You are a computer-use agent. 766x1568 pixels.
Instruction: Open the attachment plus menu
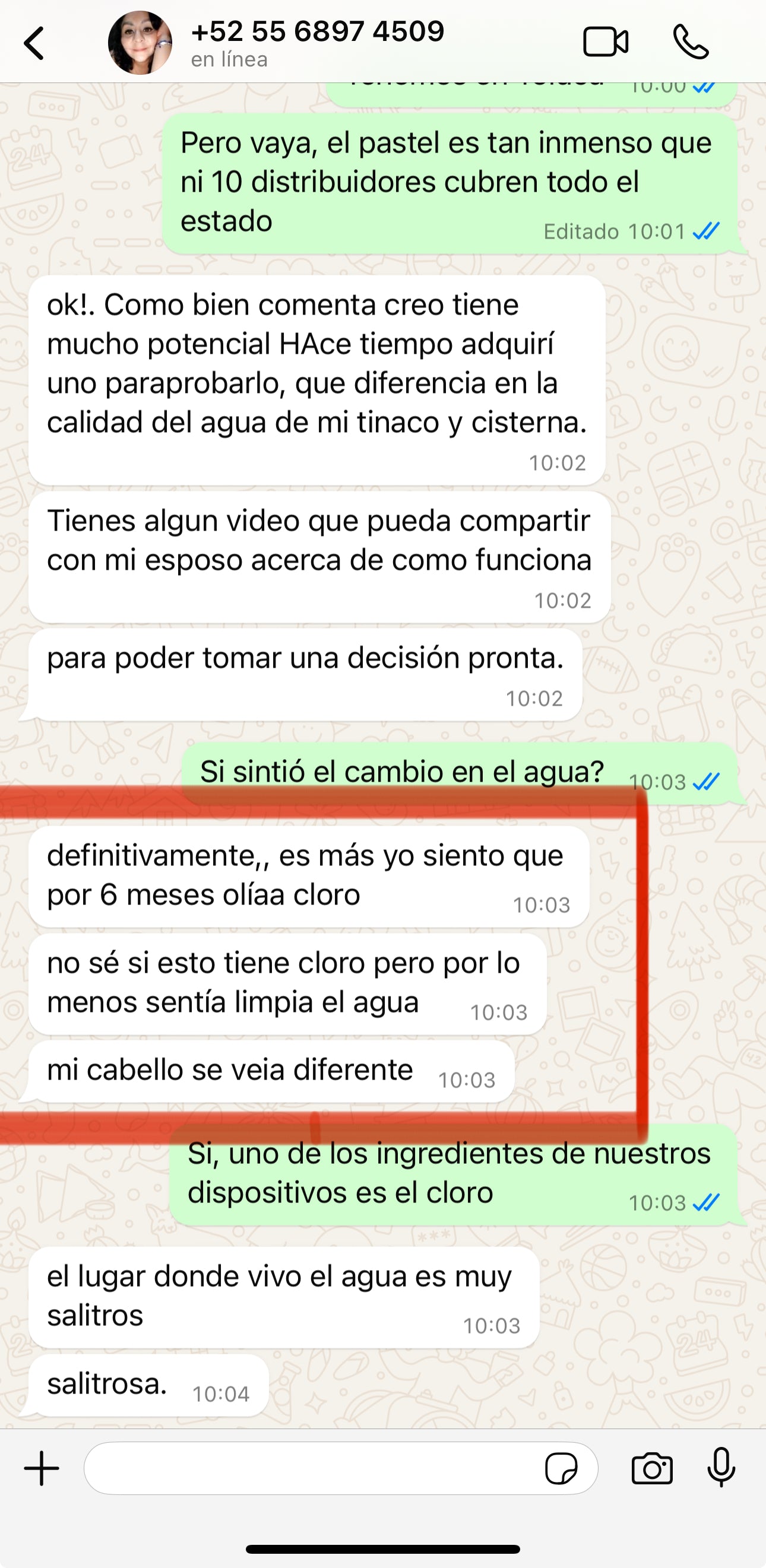pyautogui.click(x=42, y=1468)
